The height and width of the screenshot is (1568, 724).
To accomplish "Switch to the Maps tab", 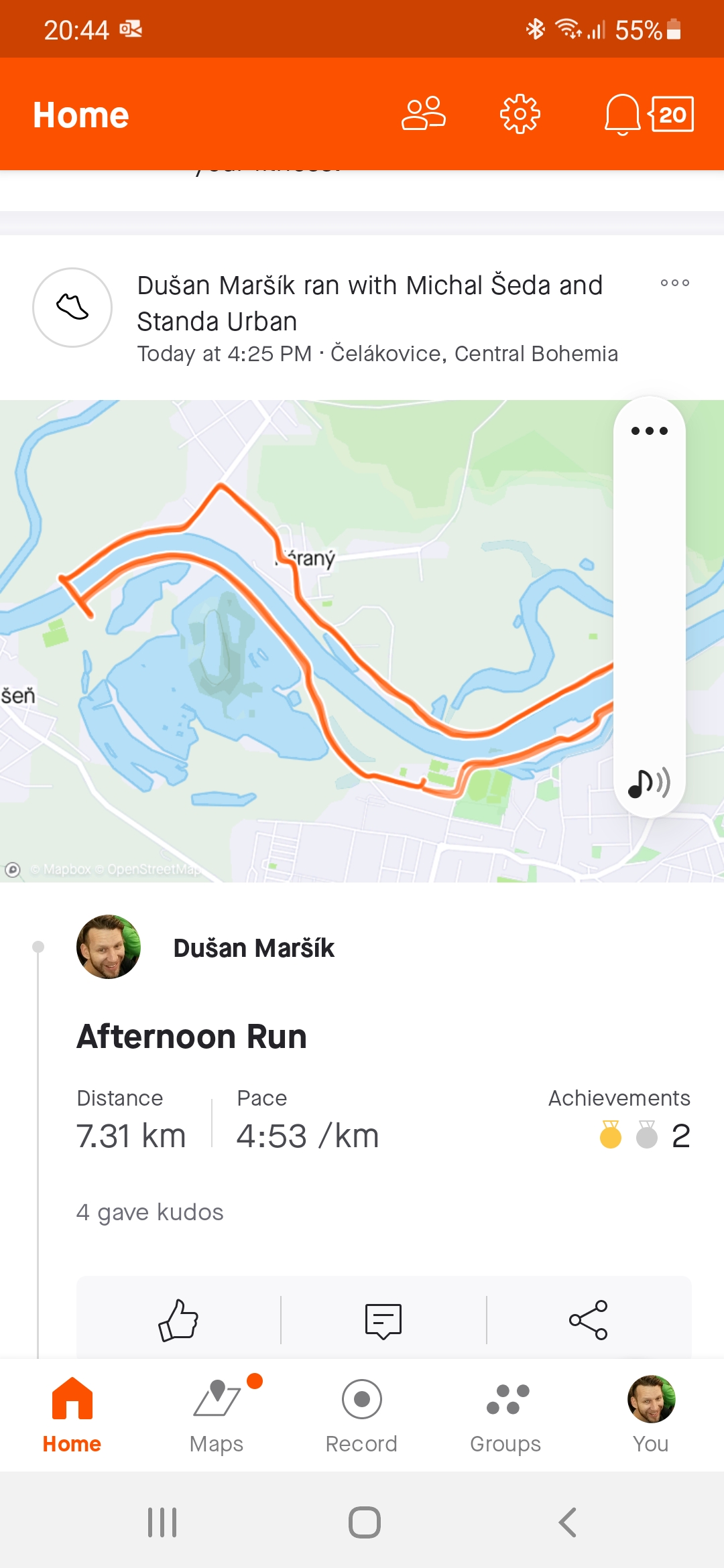I will (x=217, y=1415).
